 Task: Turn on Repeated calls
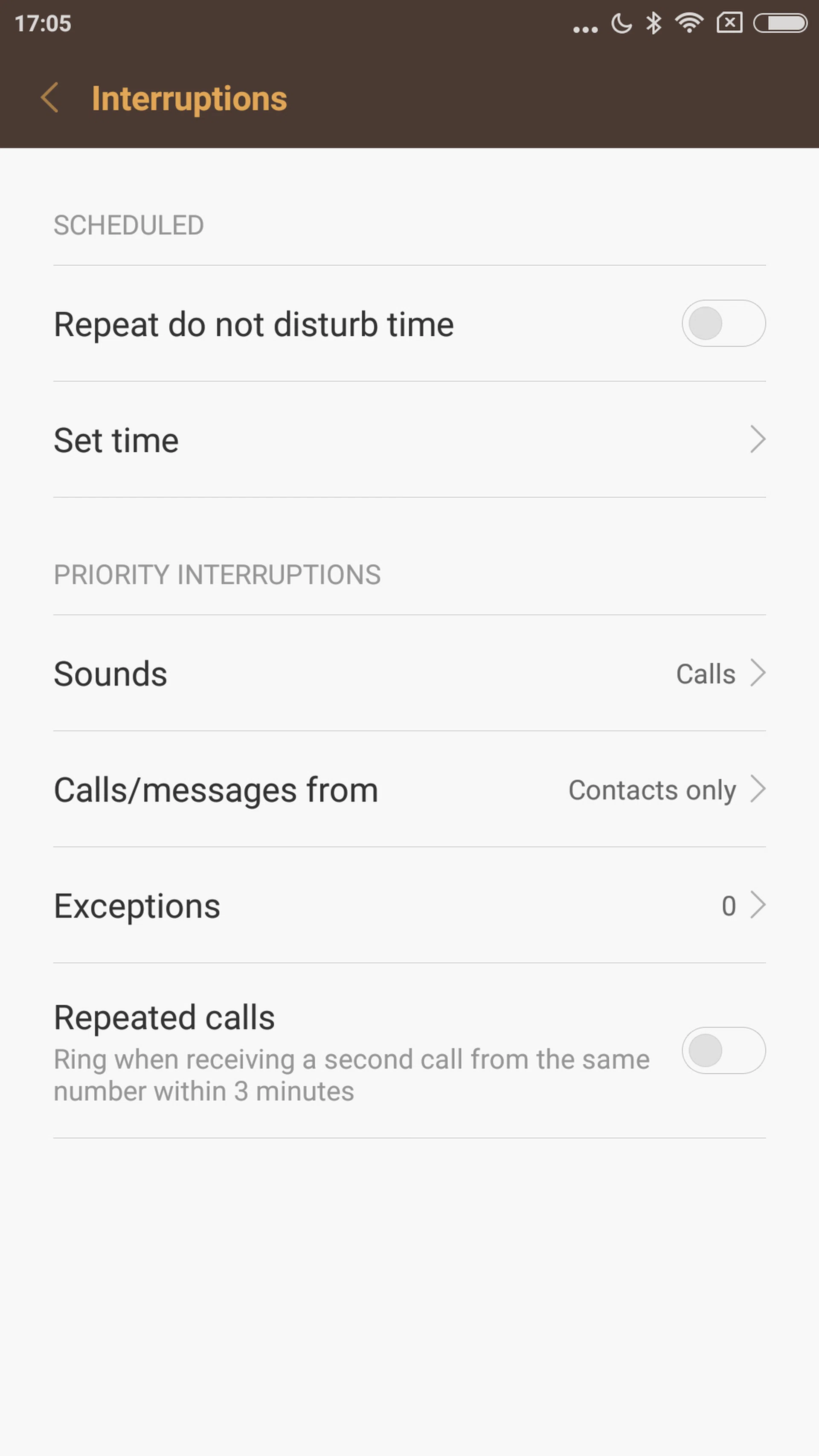723,1050
